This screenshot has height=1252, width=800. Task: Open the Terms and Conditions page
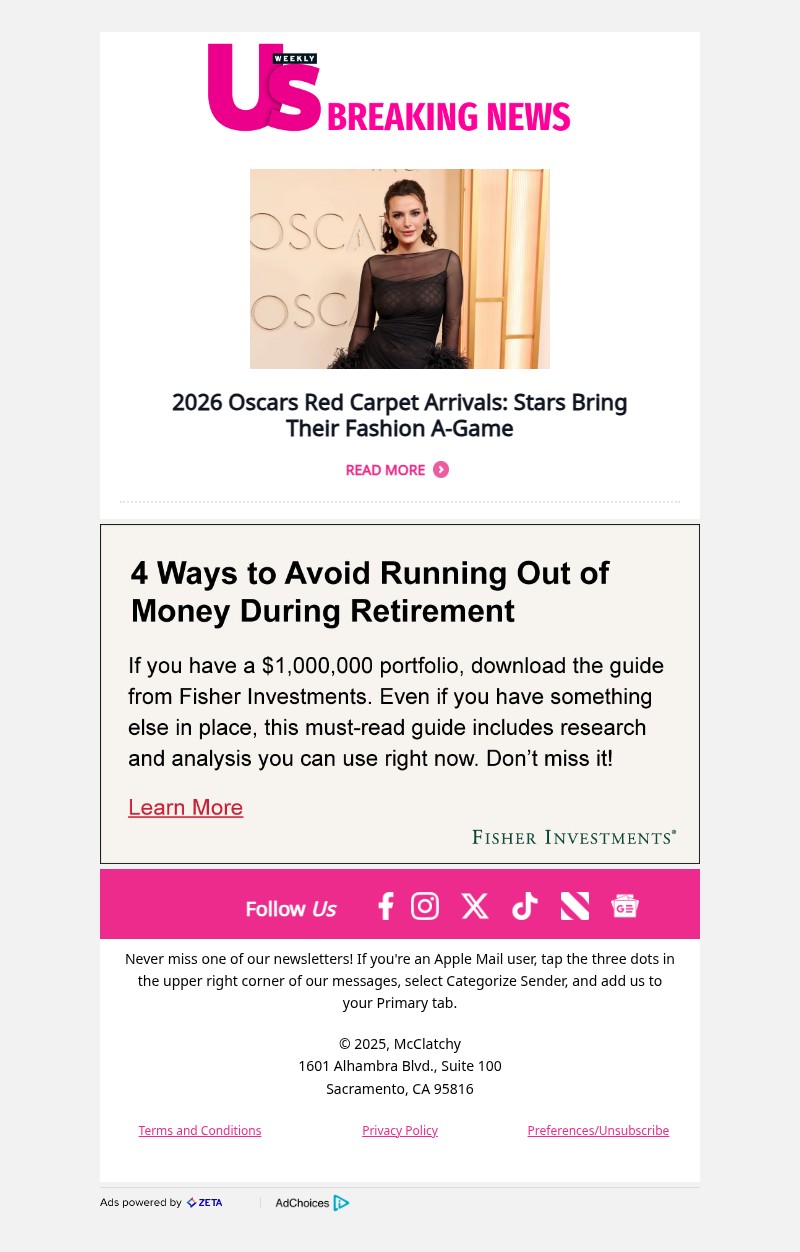(x=199, y=1130)
